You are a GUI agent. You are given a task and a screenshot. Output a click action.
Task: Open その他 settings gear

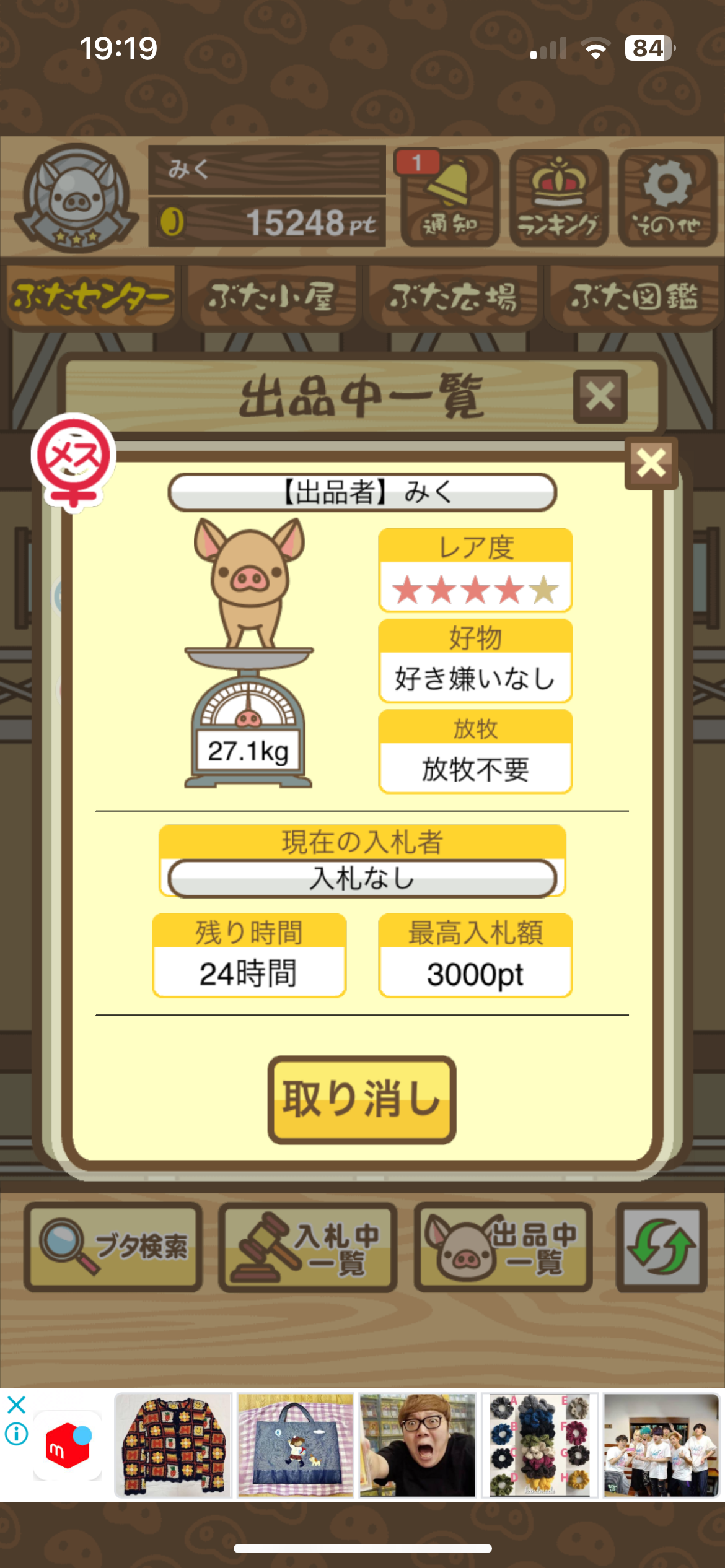tap(667, 198)
